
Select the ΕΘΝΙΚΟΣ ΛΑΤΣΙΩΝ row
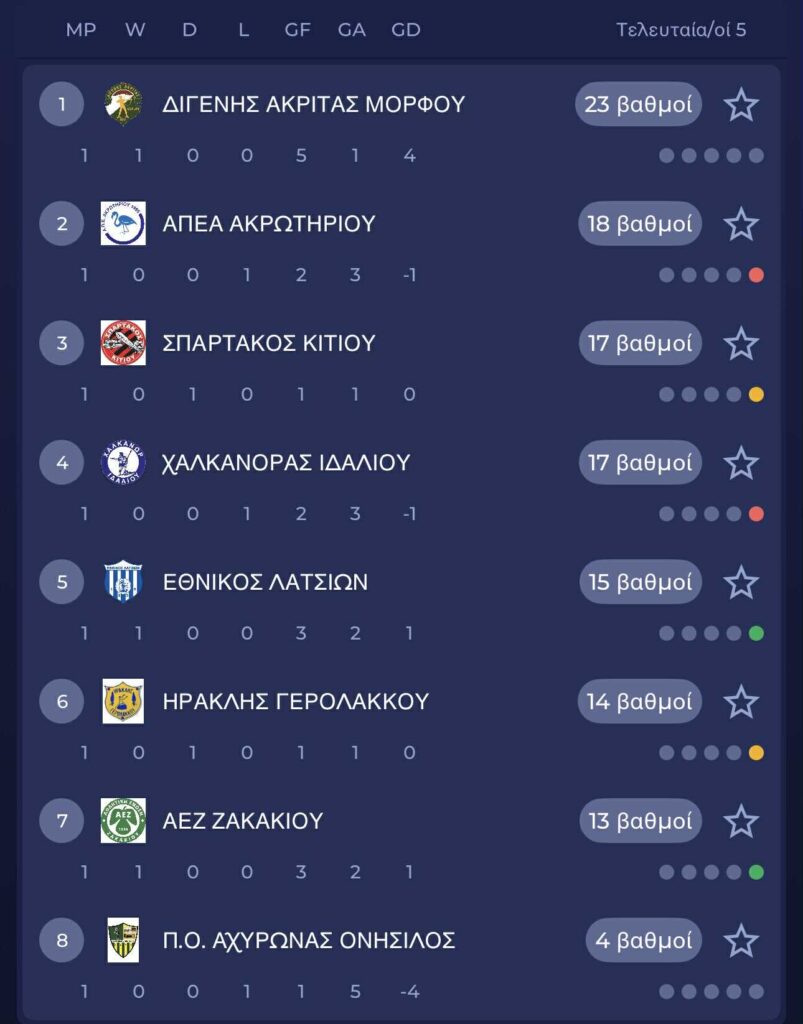tap(265, 582)
